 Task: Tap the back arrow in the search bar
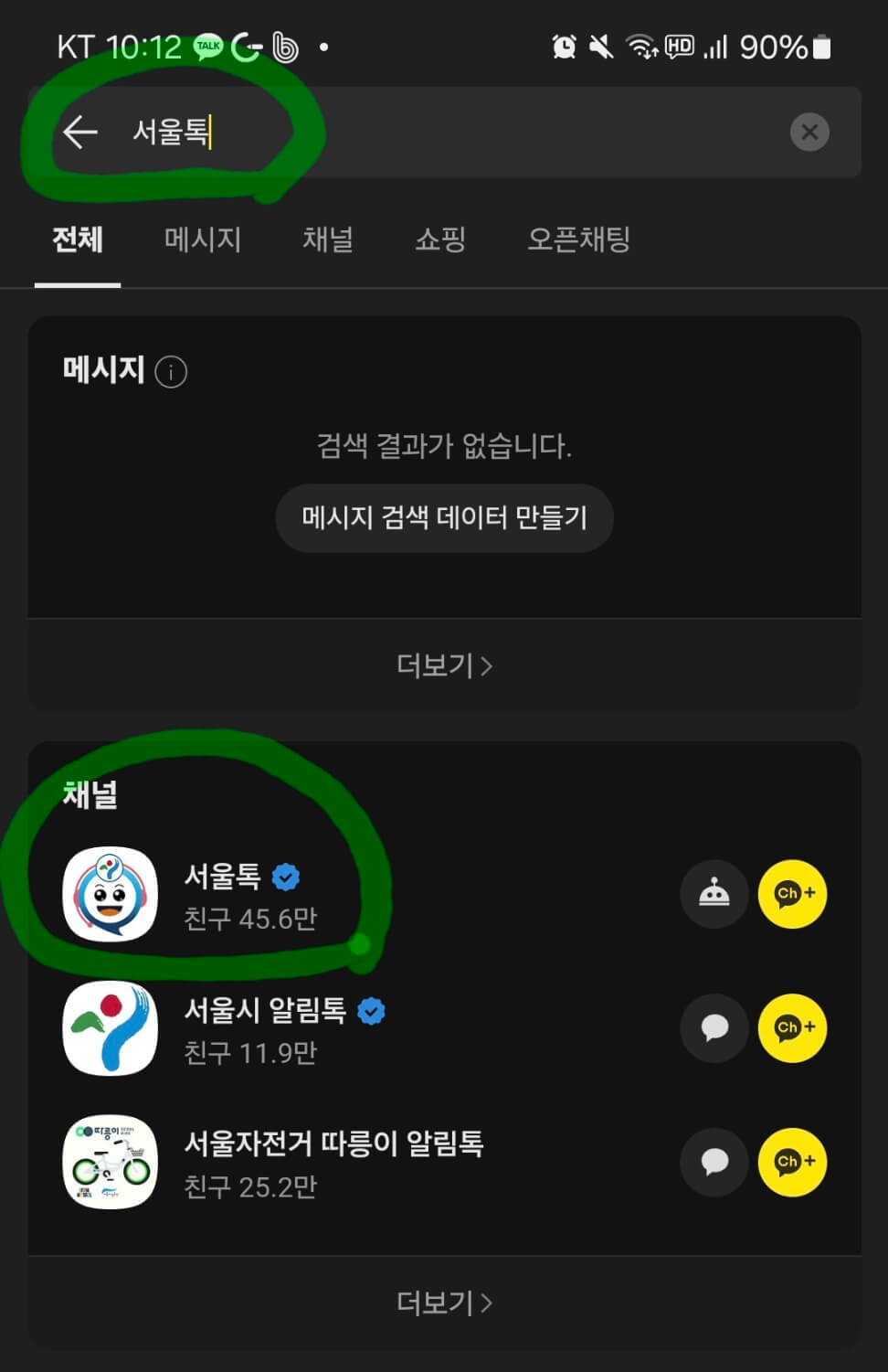[x=79, y=132]
